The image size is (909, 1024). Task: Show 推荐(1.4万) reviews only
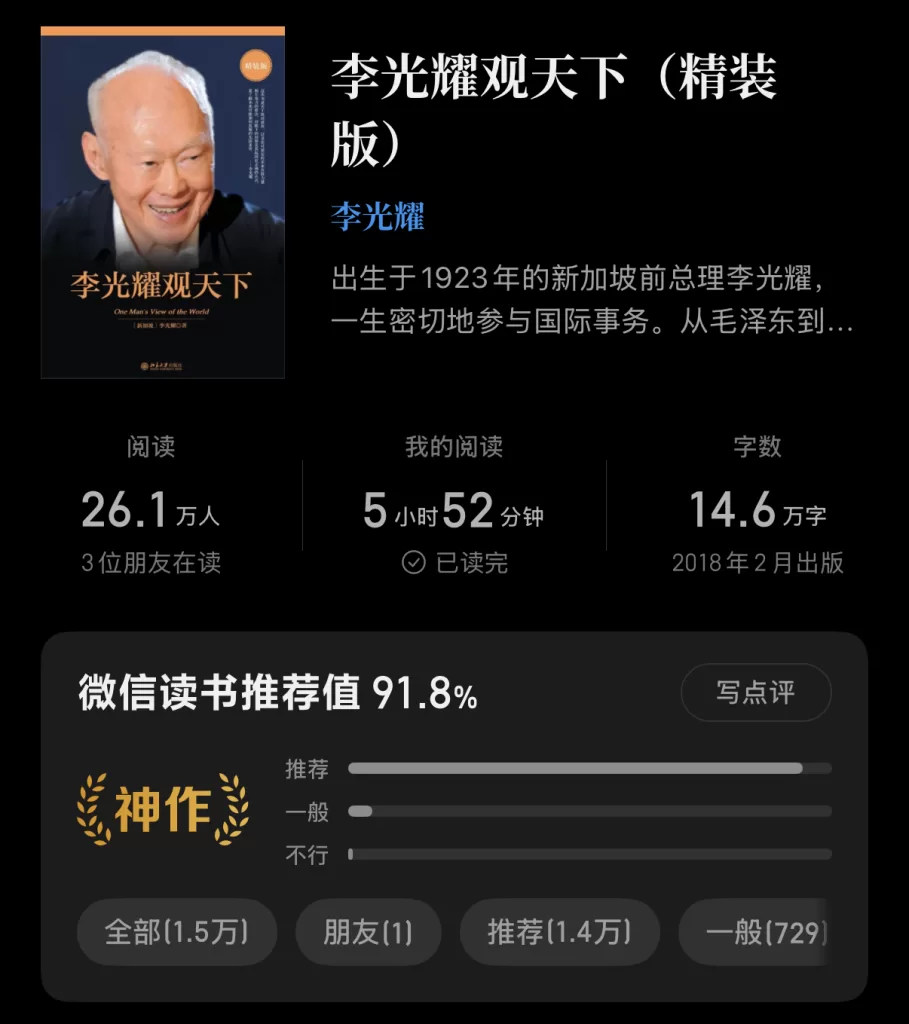[559, 932]
